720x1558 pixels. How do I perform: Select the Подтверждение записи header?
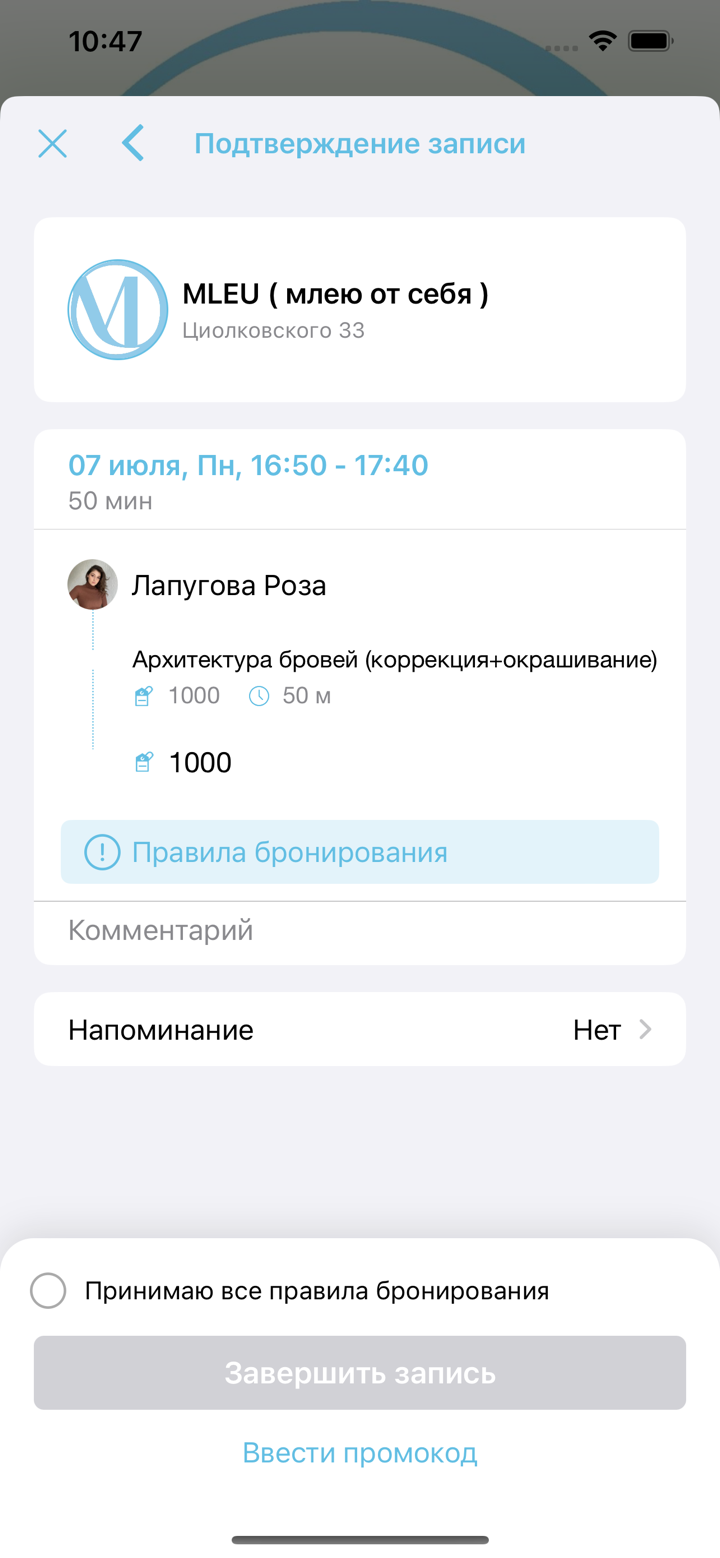(360, 143)
